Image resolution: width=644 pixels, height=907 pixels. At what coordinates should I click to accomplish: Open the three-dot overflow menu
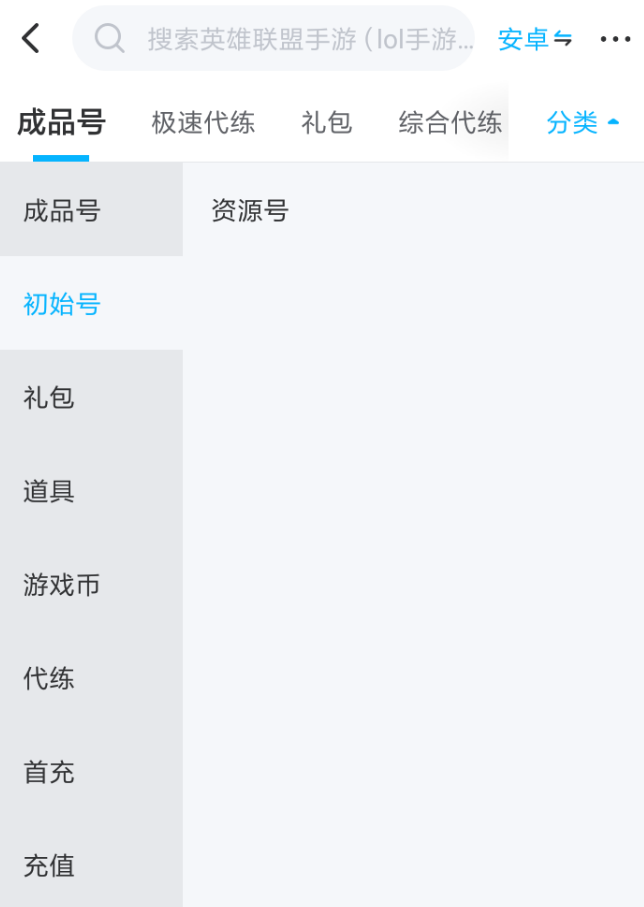(615, 39)
